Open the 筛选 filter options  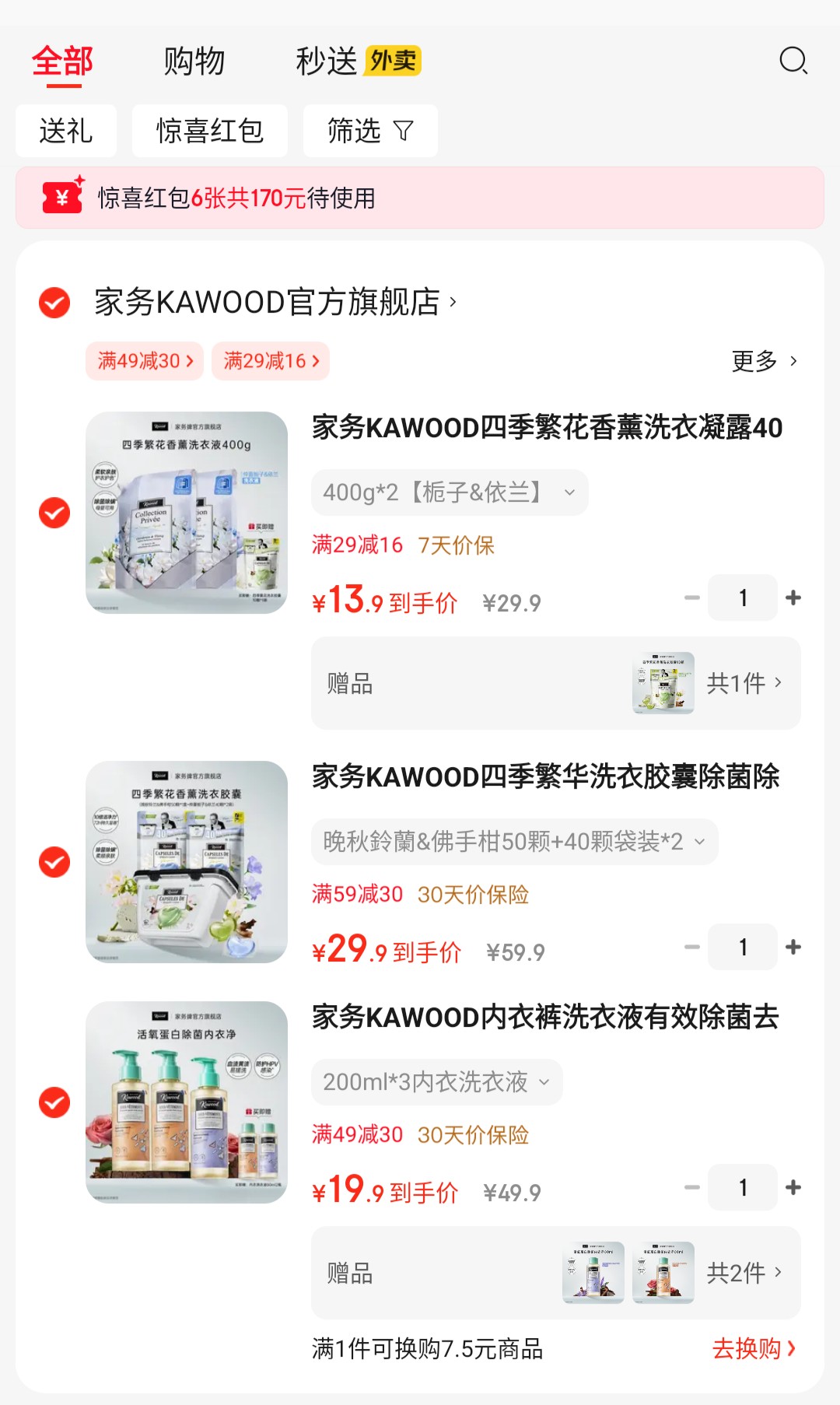coord(370,131)
